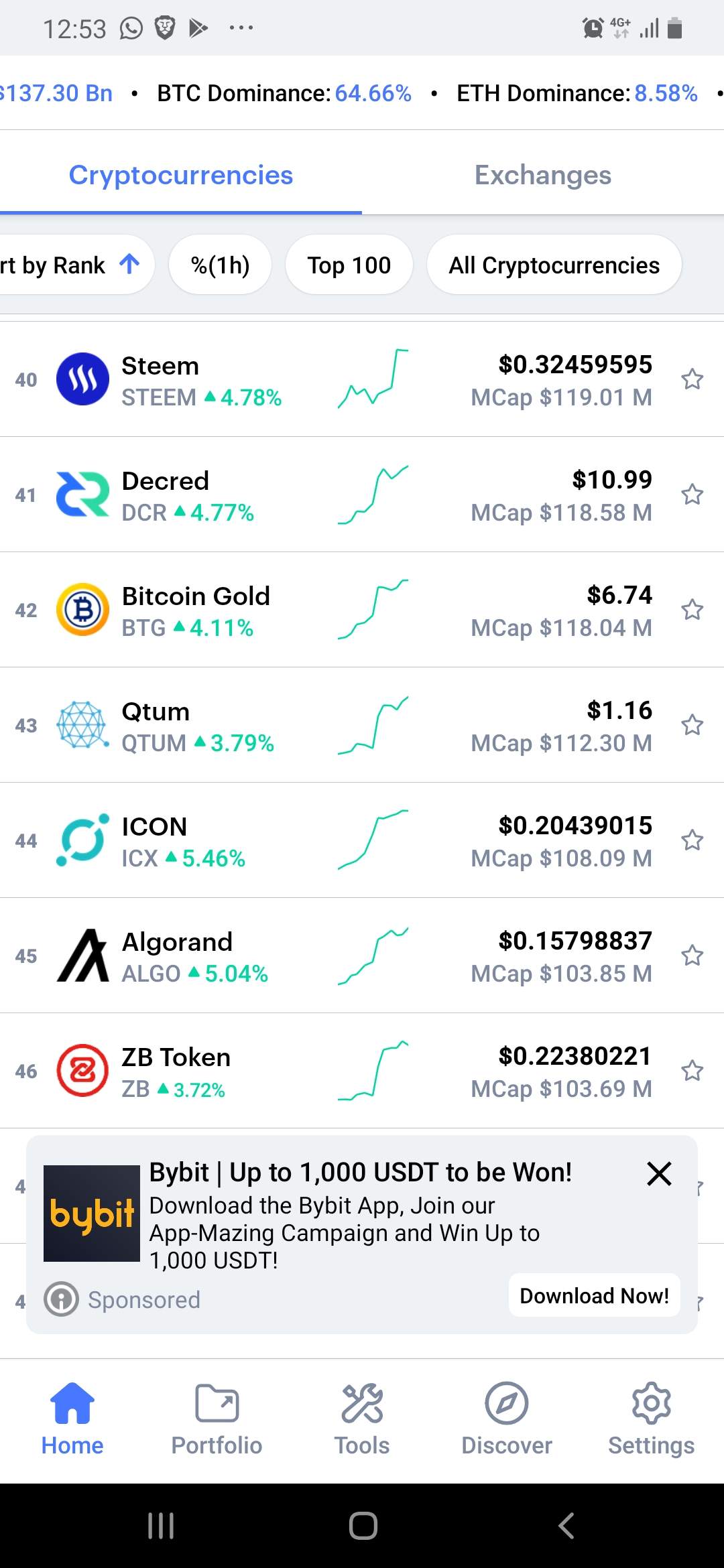The image size is (724, 1568).
Task: Click the Bitcoin Gold logo
Action: [82, 609]
